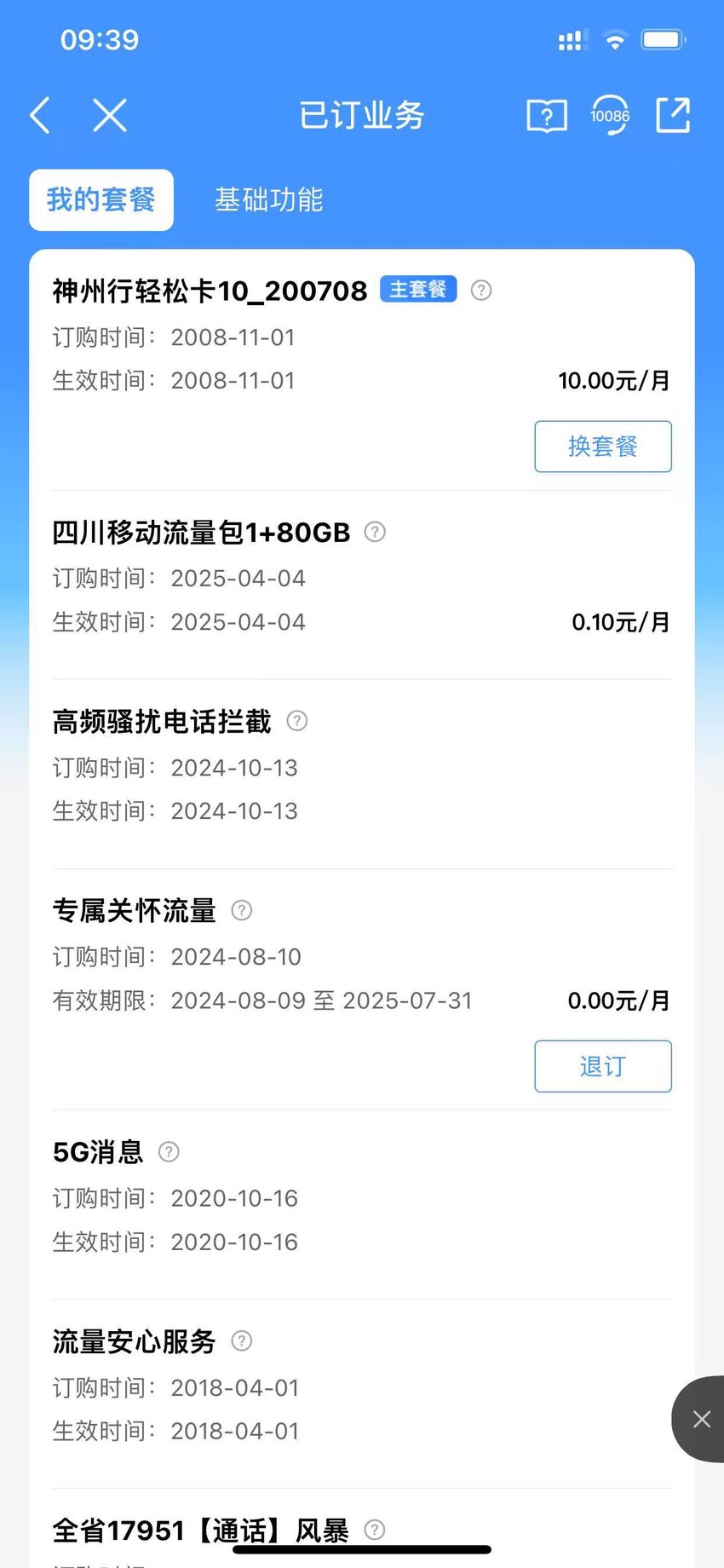Open question mark beside 专属关怀流量

[x=242, y=911]
